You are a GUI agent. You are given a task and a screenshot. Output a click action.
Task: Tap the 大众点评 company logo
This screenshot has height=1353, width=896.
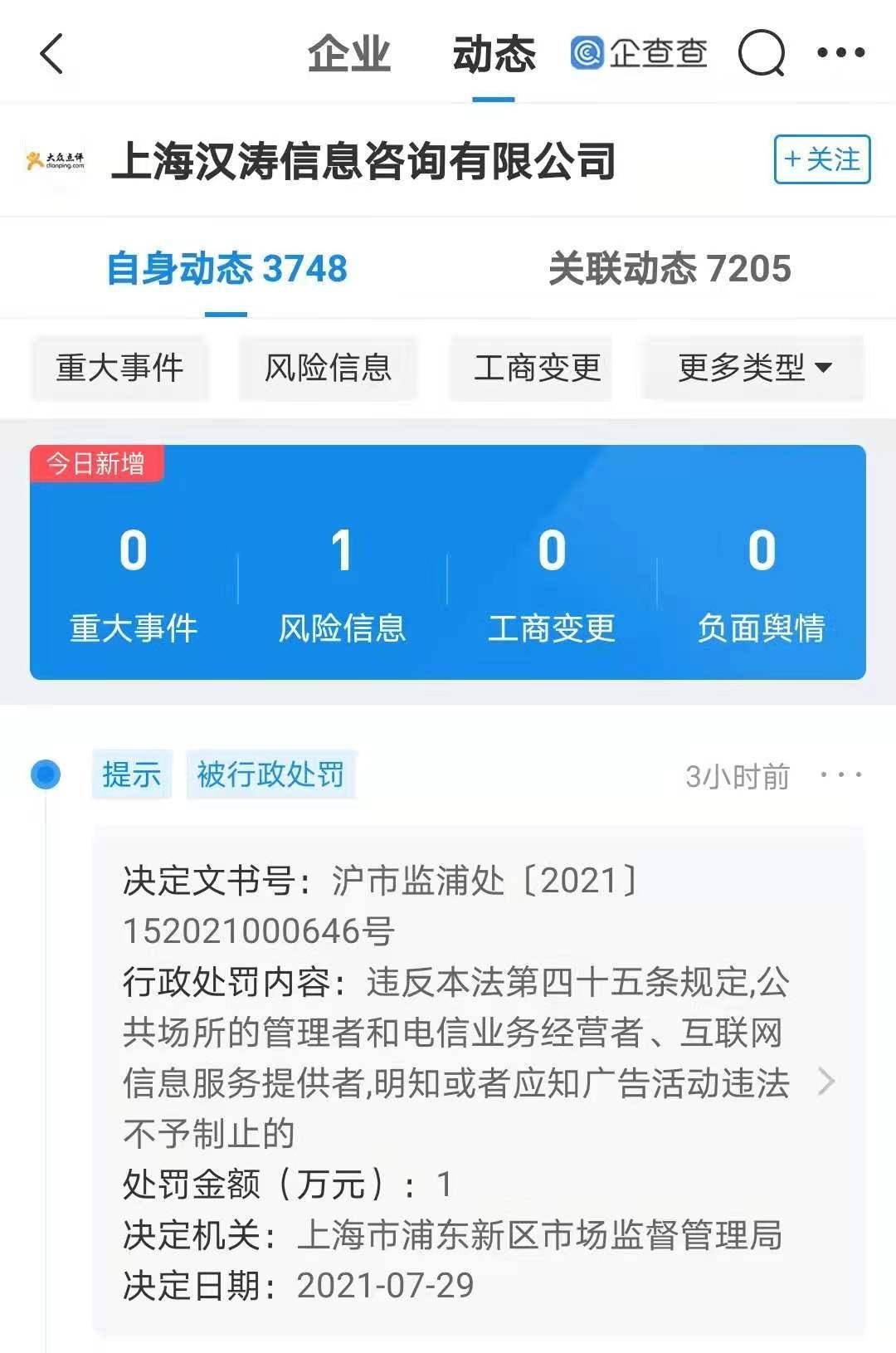coord(56,160)
